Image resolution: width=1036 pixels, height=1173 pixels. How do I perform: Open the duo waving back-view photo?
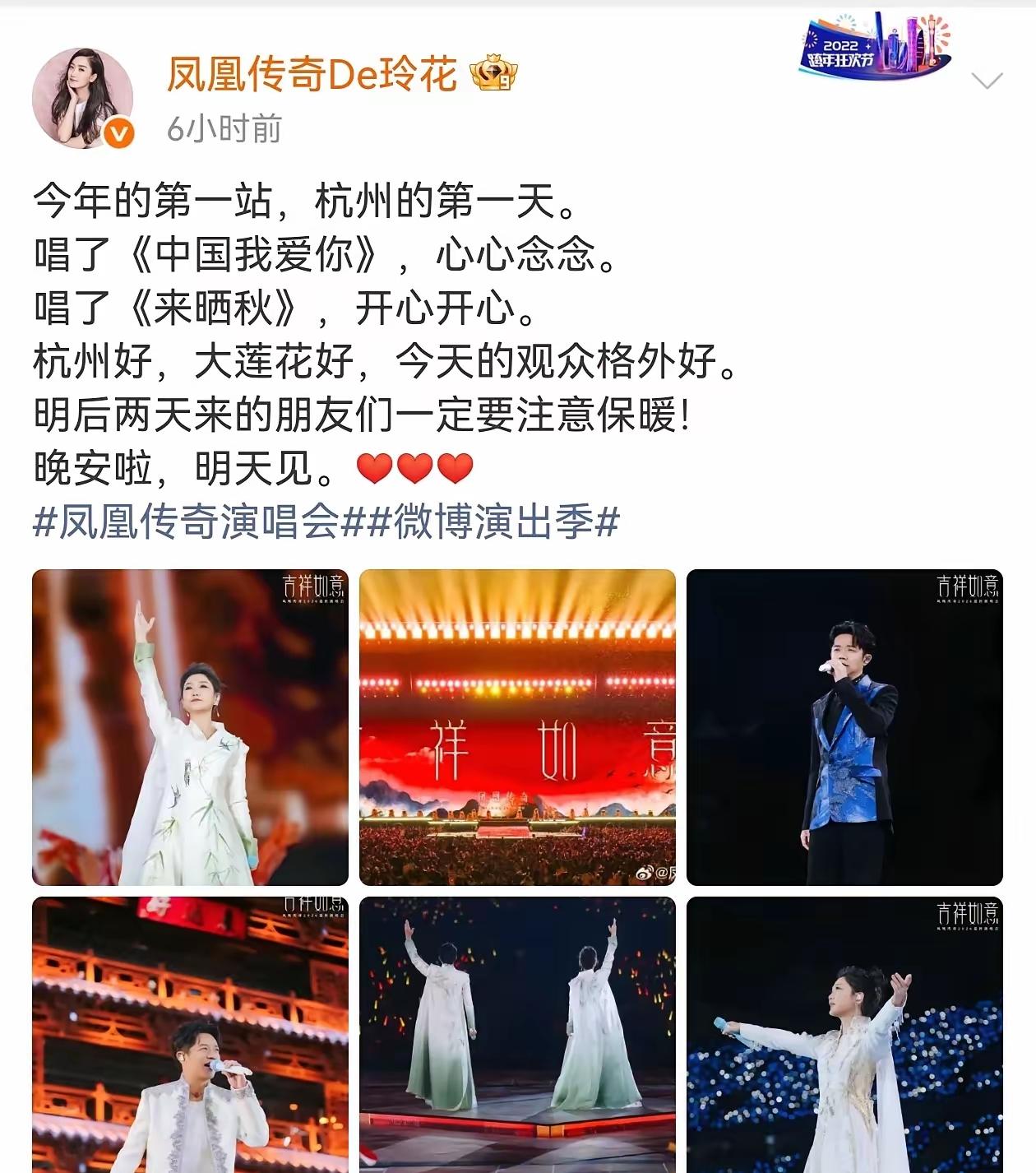(x=516, y=1036)
